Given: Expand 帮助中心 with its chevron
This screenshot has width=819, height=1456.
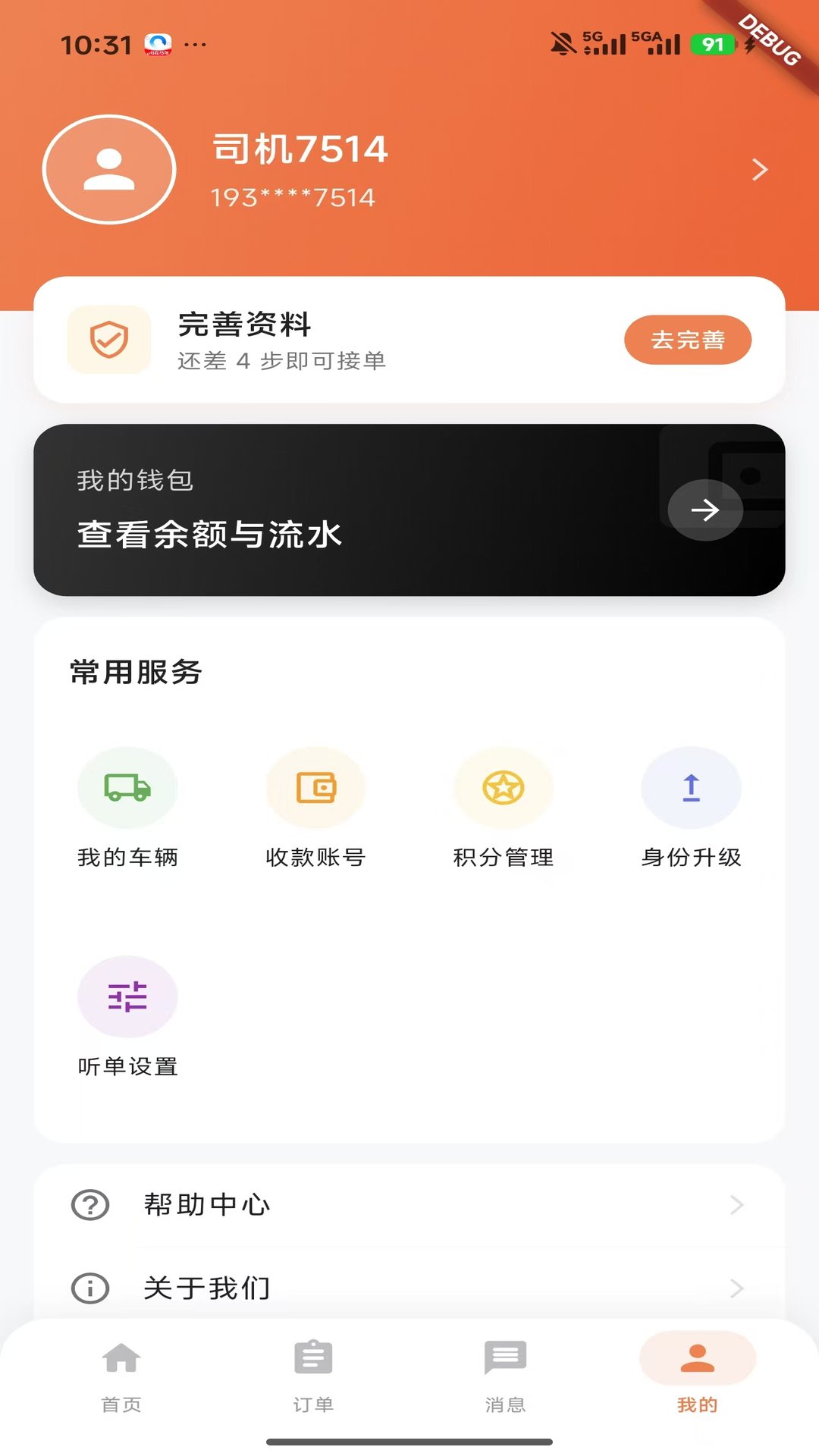Looking at the screenshot, I should 736,1203.
